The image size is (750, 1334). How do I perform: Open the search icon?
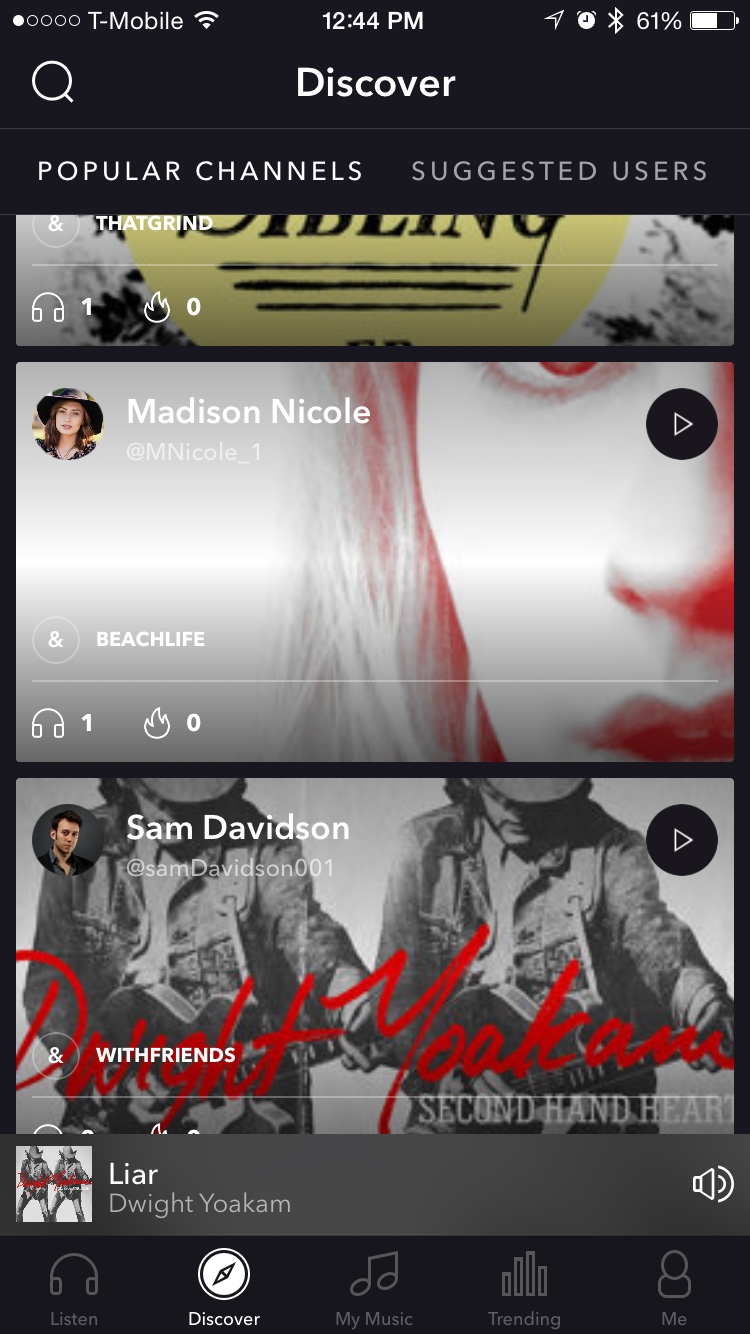(x=53, y=82)
